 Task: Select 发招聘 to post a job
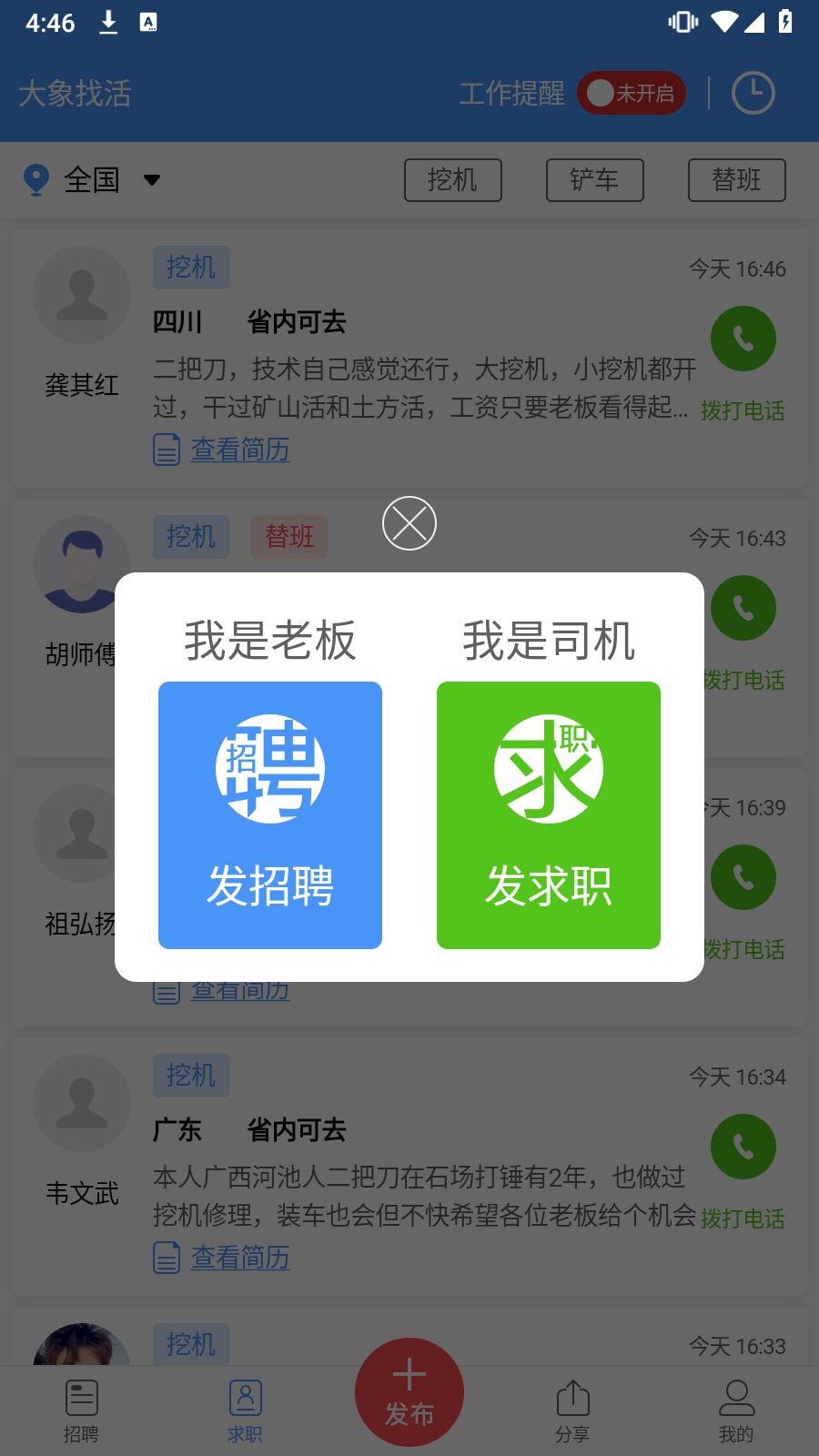[270, 814]
